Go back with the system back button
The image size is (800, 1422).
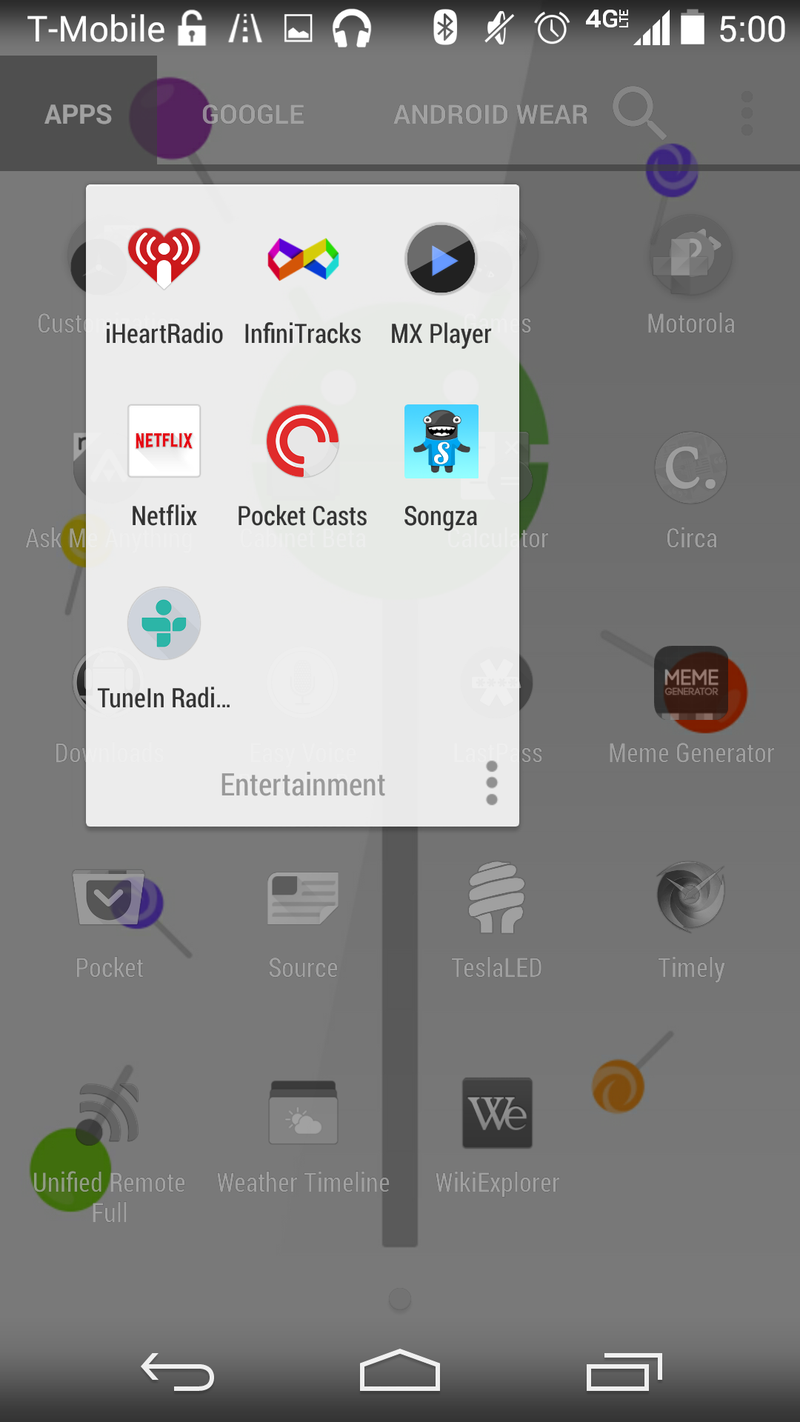178,1372
